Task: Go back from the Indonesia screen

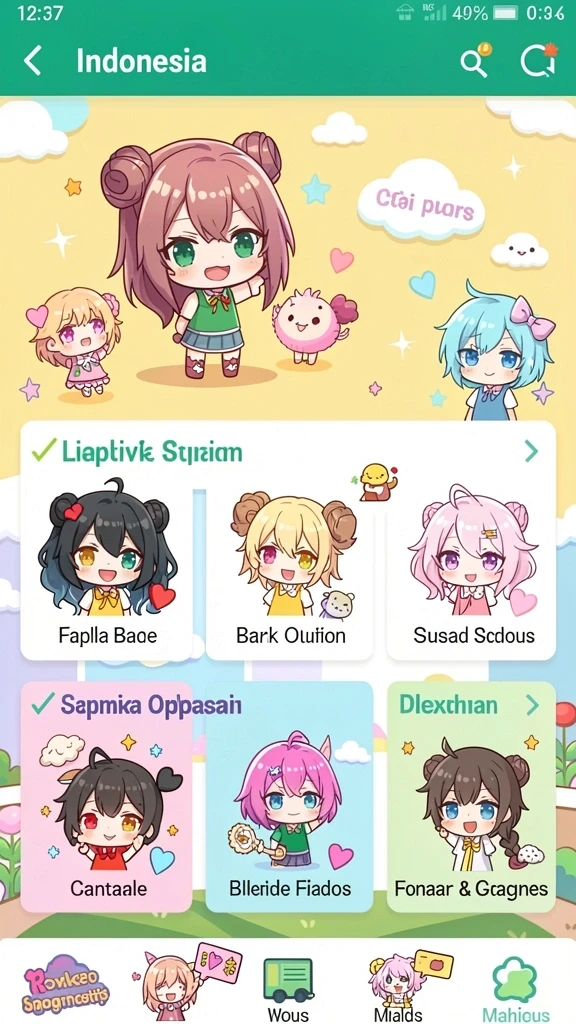Action: tap(33, 61)
